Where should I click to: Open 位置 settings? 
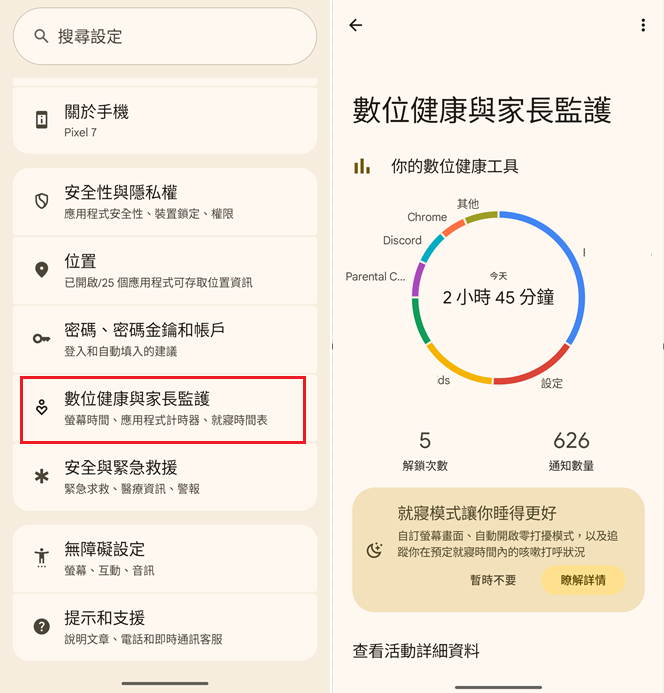point(165,270)
